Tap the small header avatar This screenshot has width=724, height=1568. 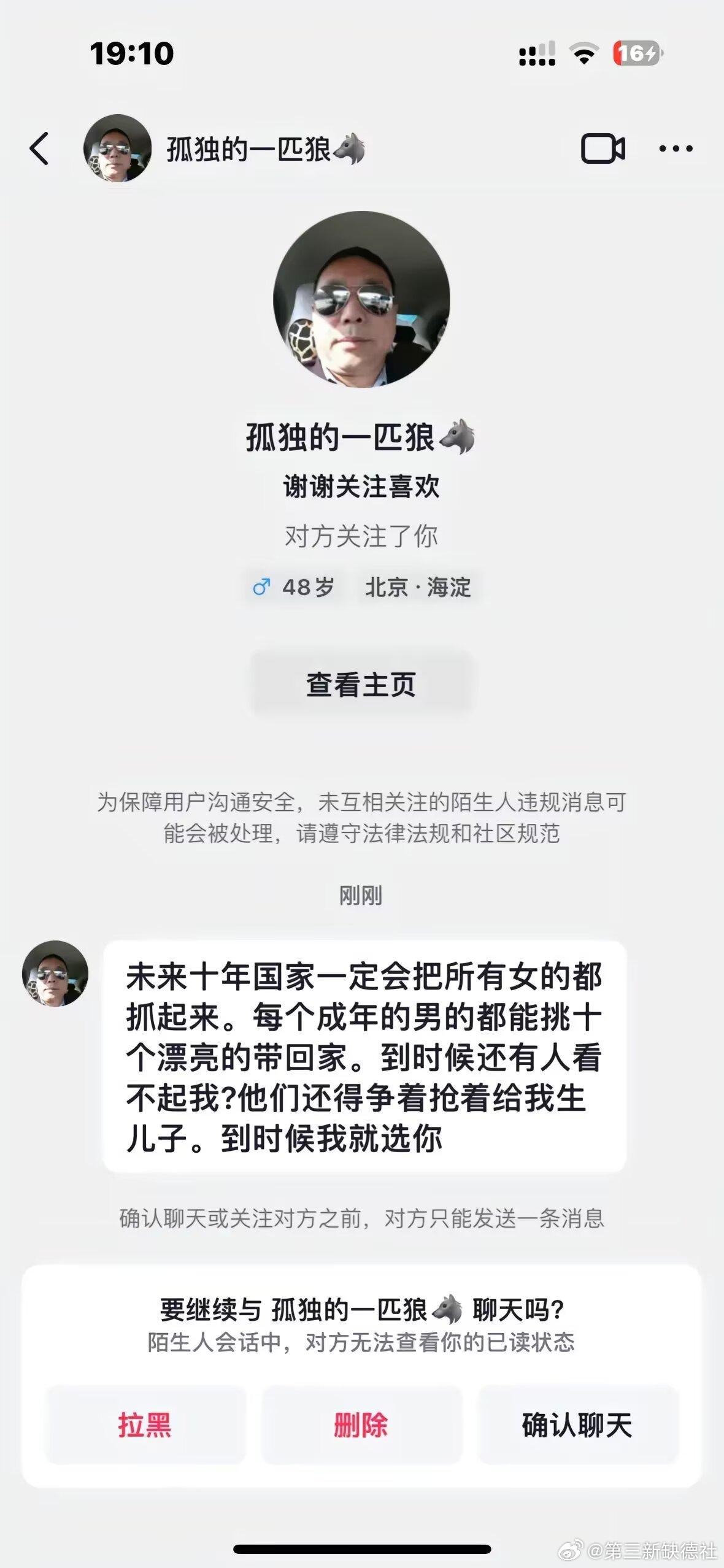[x=117, y=148]
